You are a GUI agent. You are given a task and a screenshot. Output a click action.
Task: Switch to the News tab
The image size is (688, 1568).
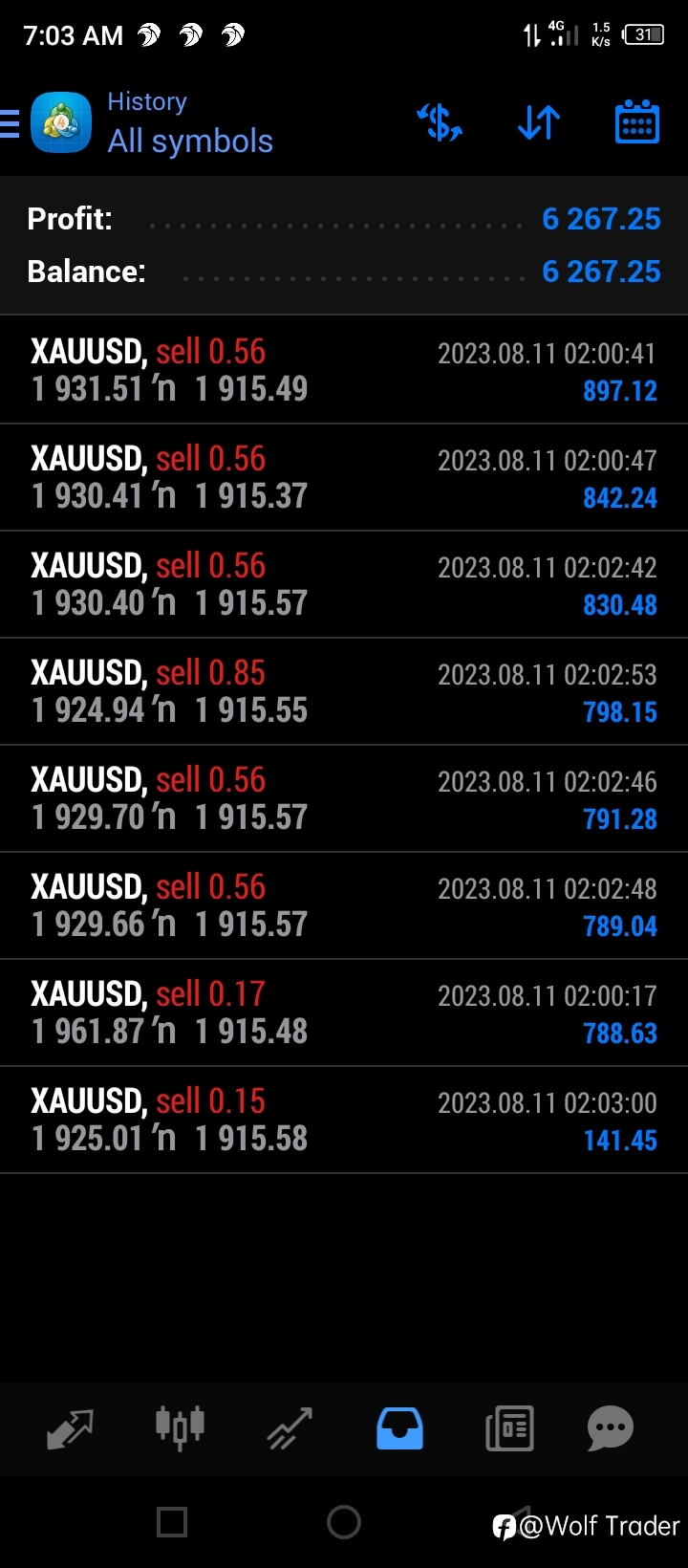[509, 1428]
